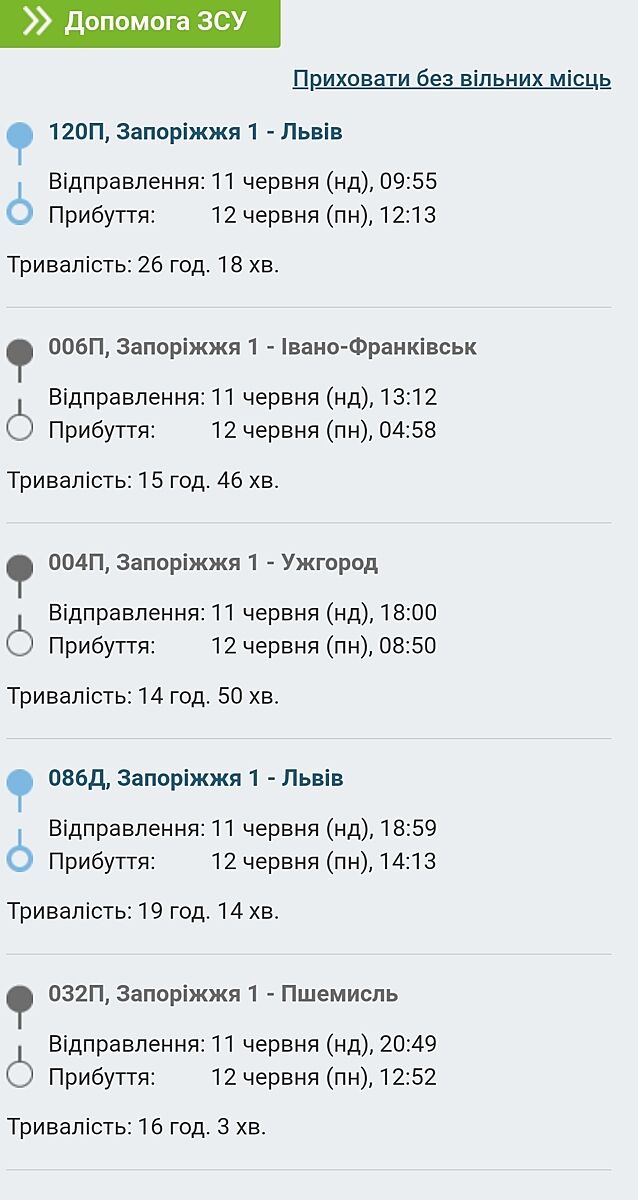
Task: Open train 032П Запоріжжя 1 - Пшемисль
Action: click(223, 994)
